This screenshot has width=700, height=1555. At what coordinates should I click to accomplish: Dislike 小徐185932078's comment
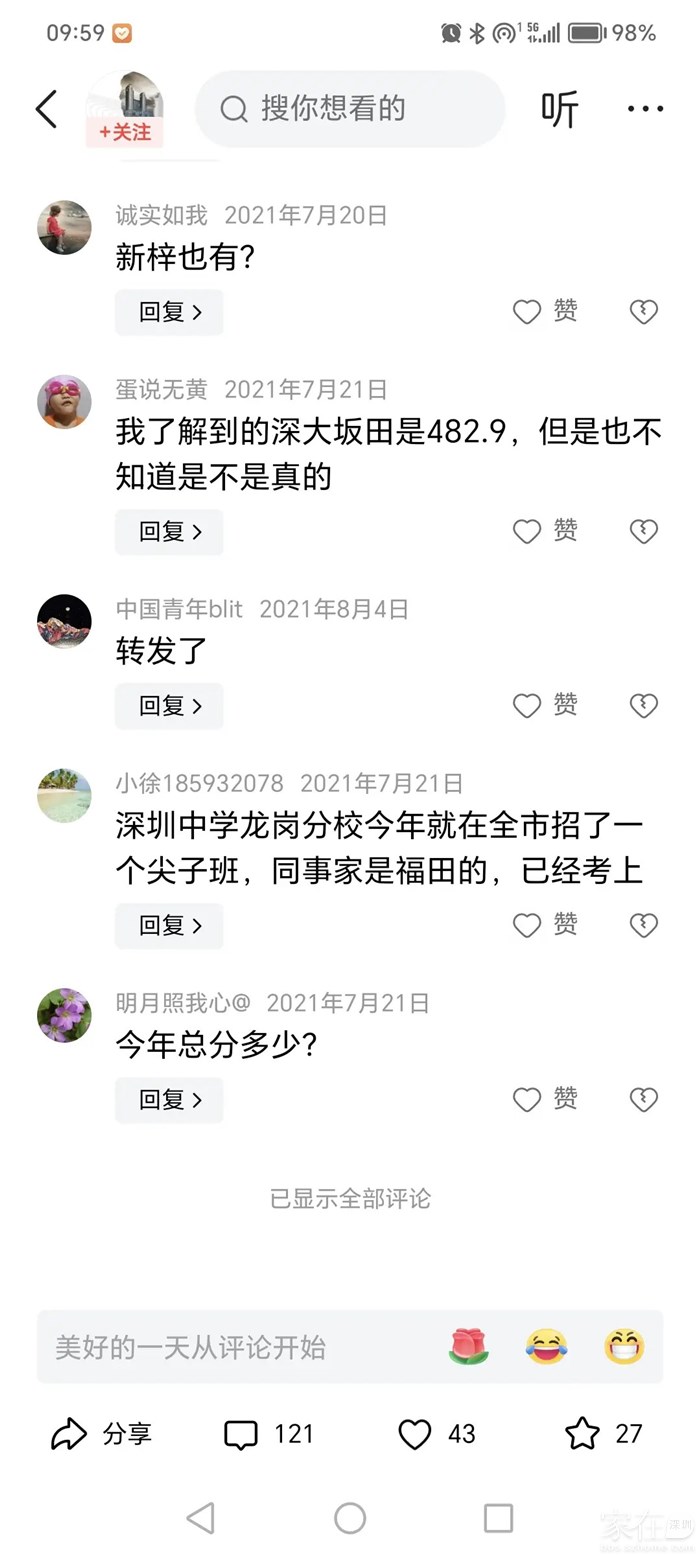point(643,925)
